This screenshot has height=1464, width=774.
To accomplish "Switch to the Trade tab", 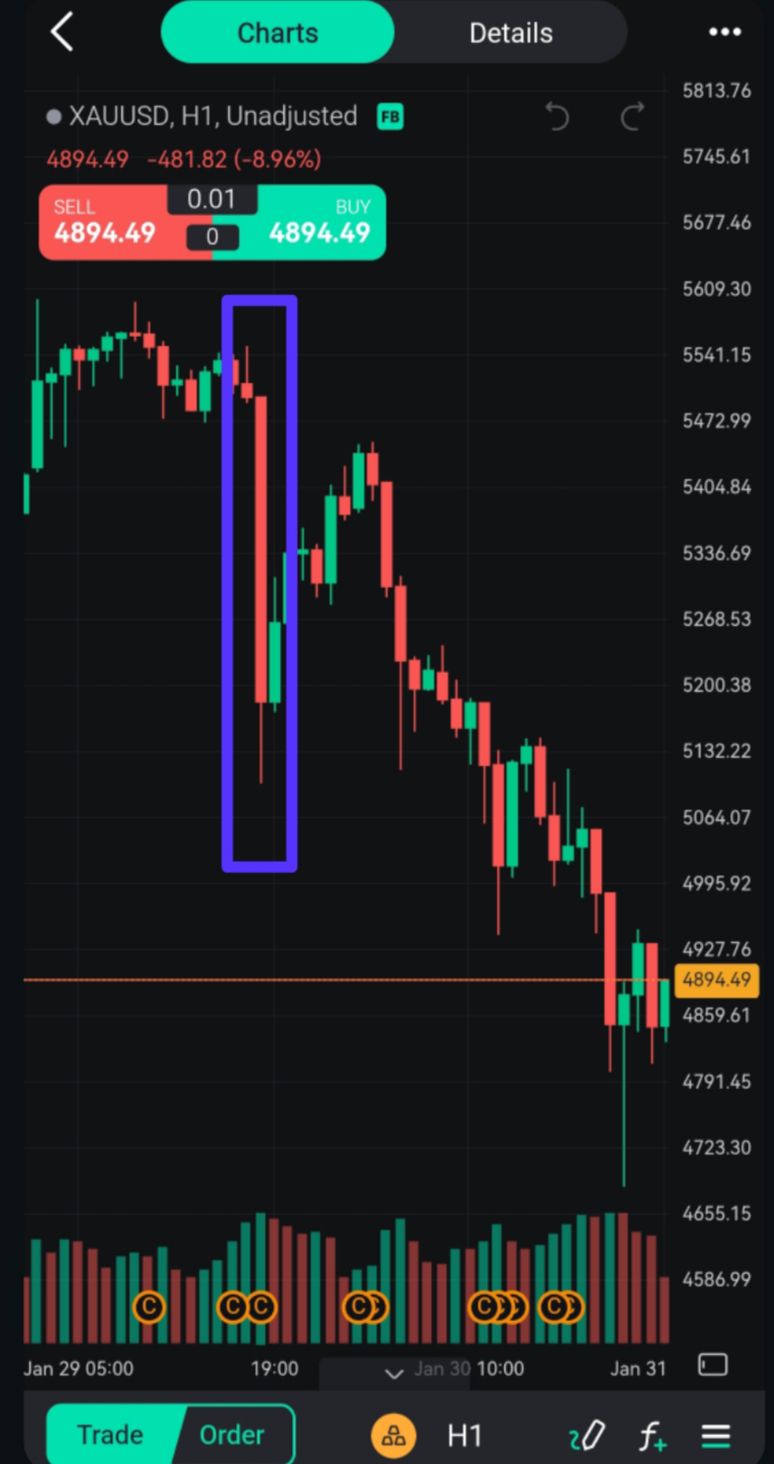I will (x=110, y=1435).
